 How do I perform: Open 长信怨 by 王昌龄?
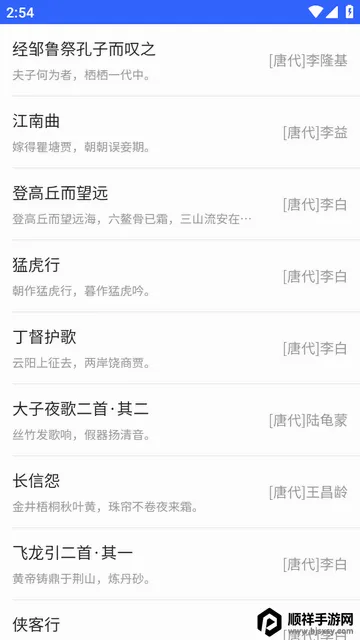pyautogui.click(x=180, y=492)
